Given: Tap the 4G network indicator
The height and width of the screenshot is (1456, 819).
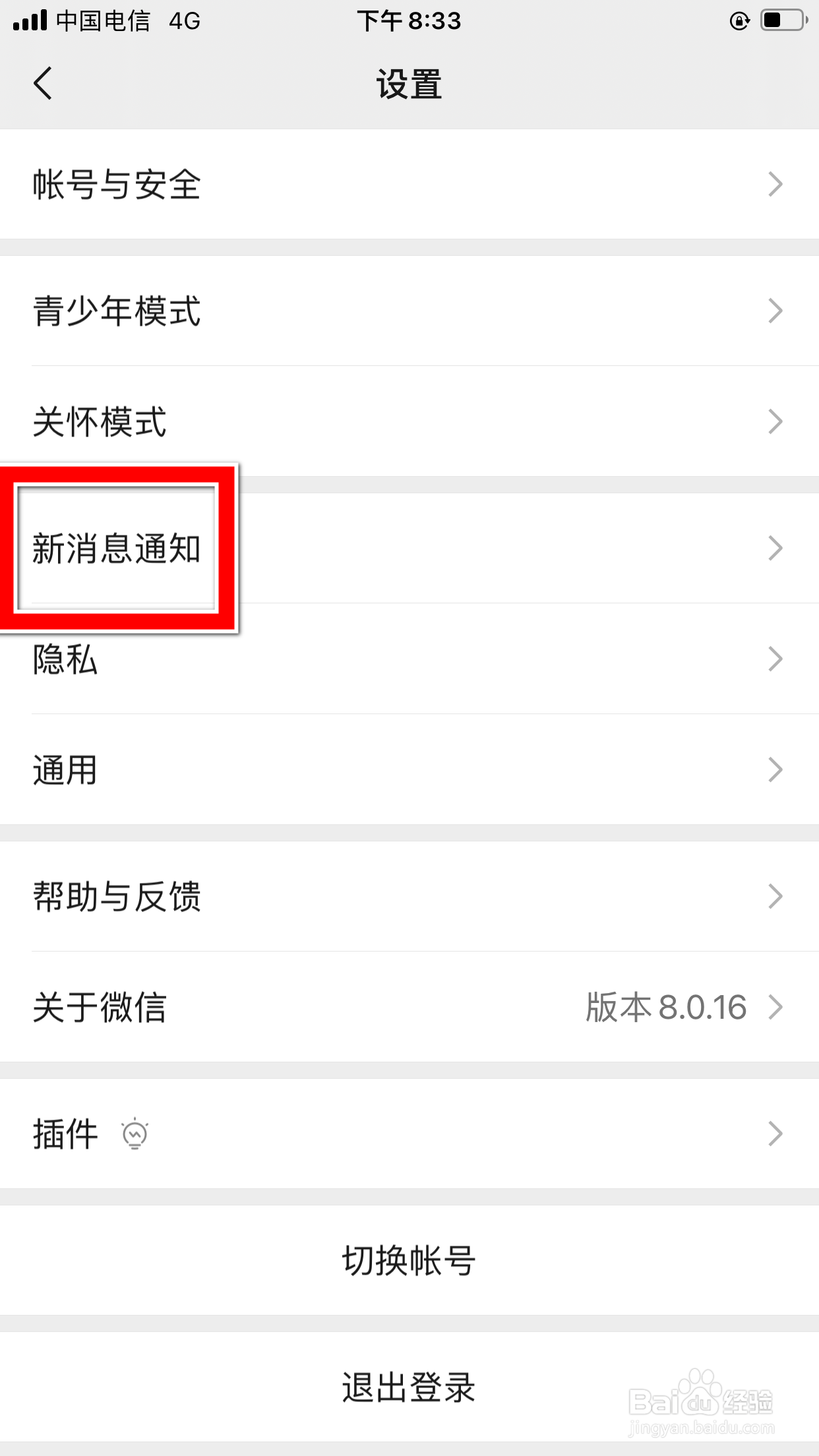Looking at the screenshot, I should 184,20.
